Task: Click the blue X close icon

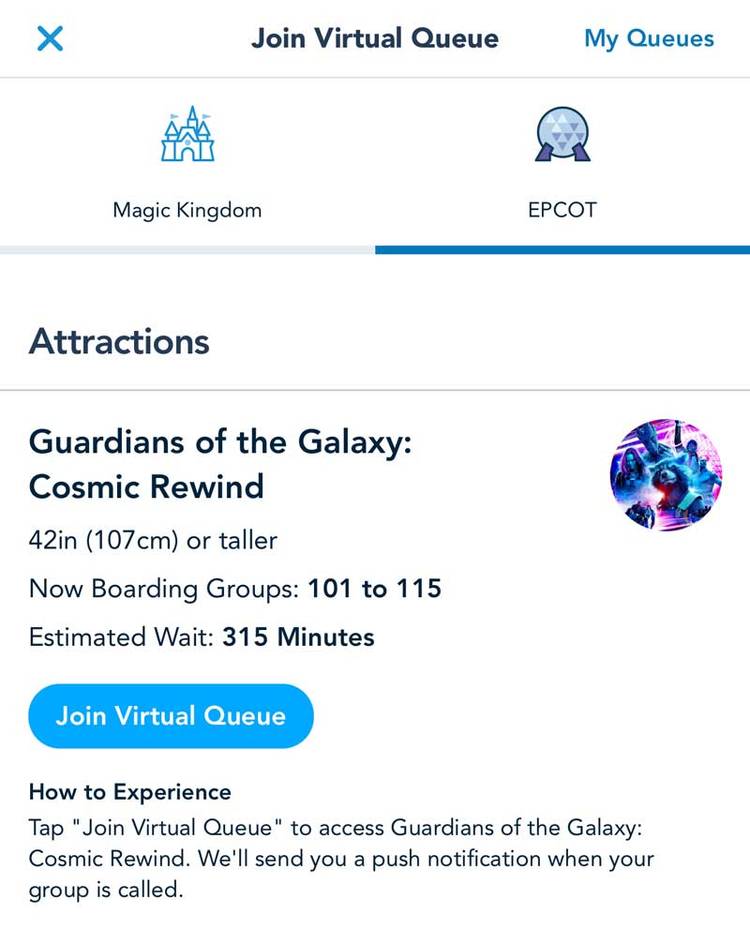Action: pos(47,38)
